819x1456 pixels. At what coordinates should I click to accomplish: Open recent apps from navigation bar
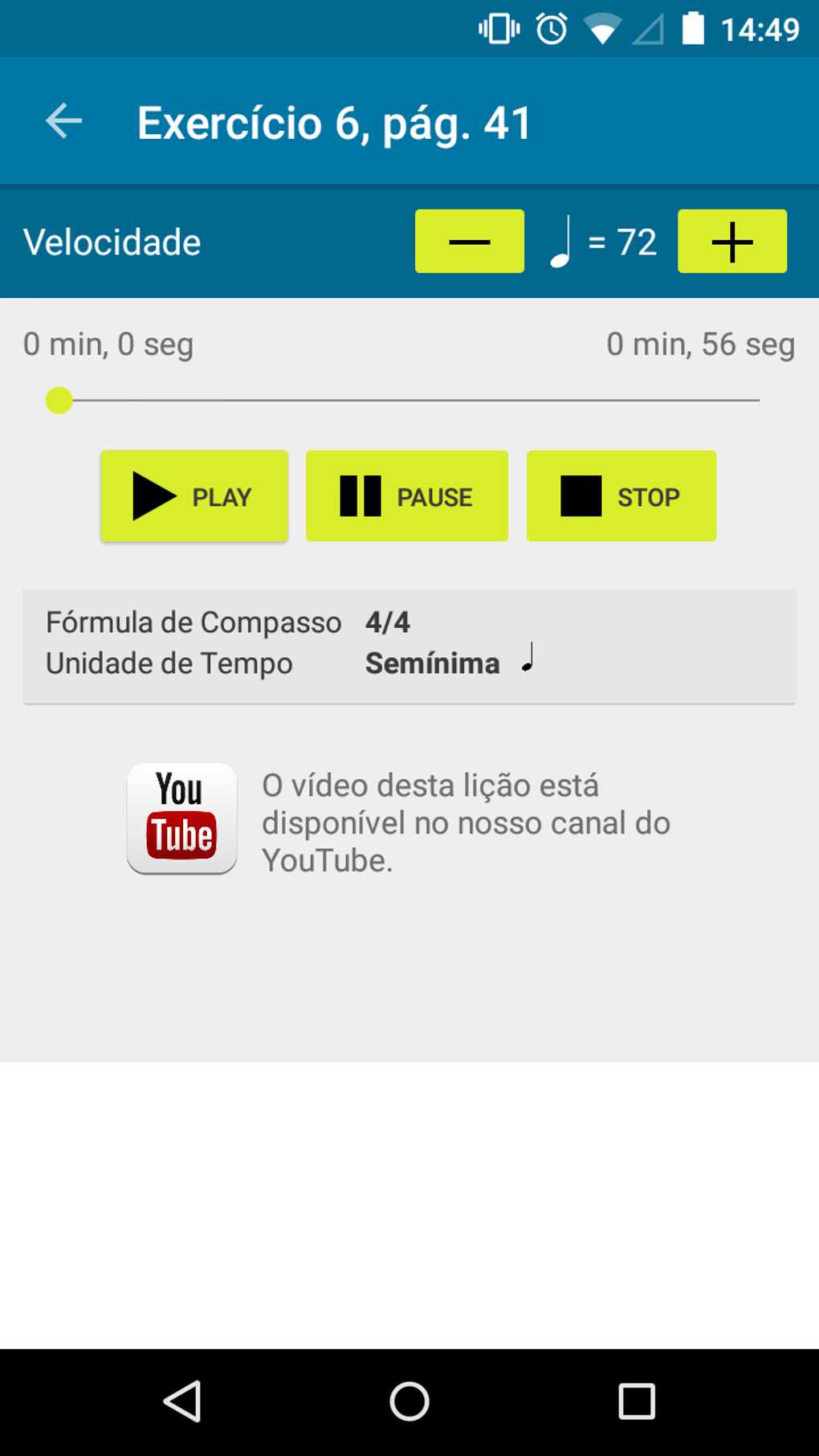tap(637, 1402)
